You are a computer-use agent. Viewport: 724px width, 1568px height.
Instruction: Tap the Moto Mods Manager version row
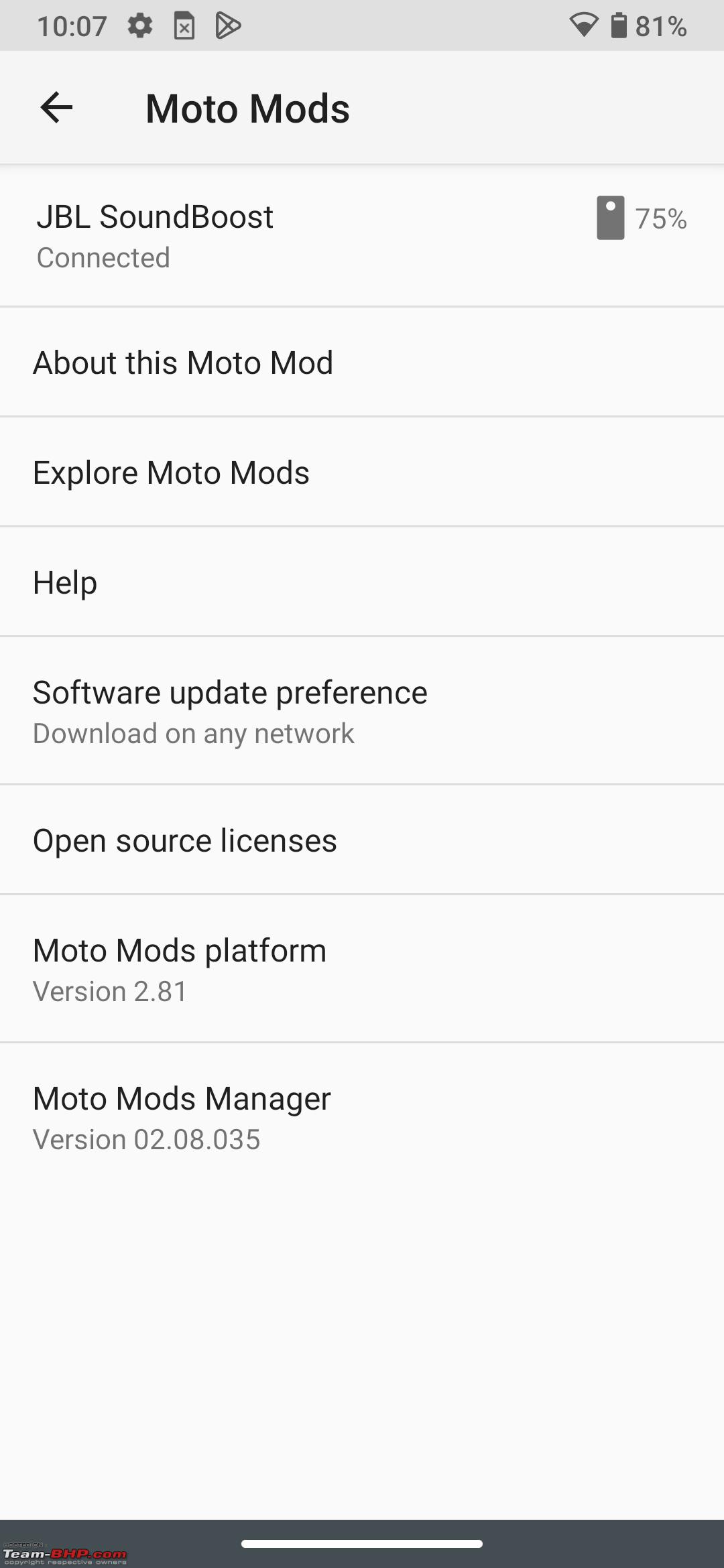pyautogui.click(x=362, y=1117)
